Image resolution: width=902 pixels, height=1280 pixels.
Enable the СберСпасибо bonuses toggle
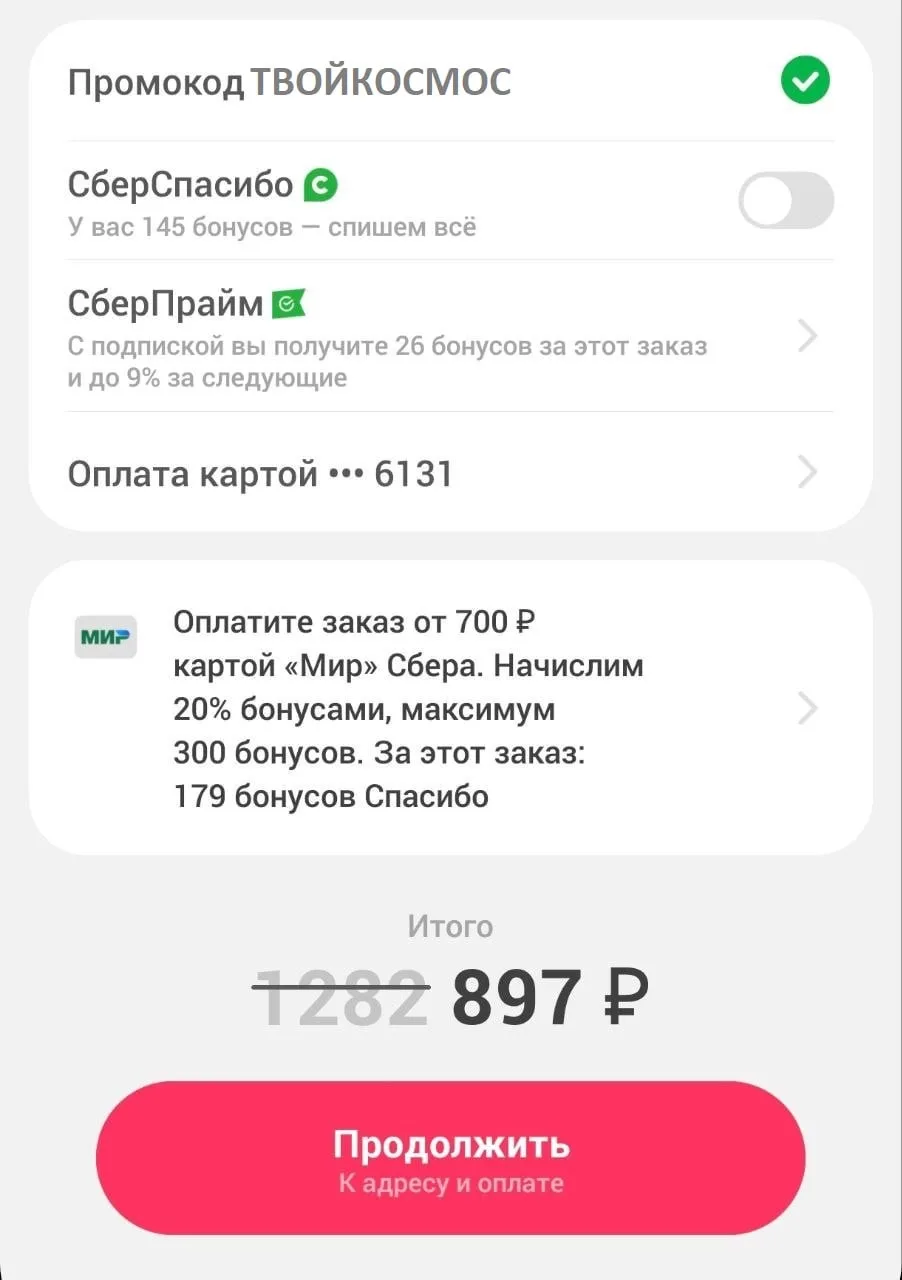[786, 201]
